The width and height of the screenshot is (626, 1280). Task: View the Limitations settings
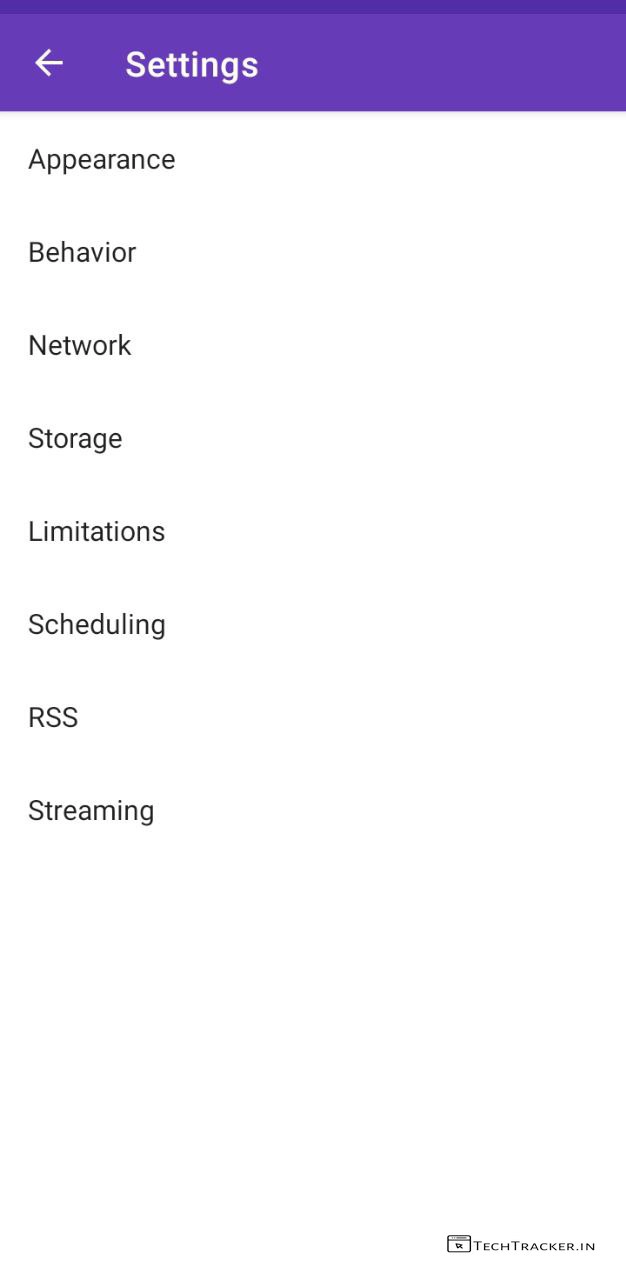(x=97, y=532)
